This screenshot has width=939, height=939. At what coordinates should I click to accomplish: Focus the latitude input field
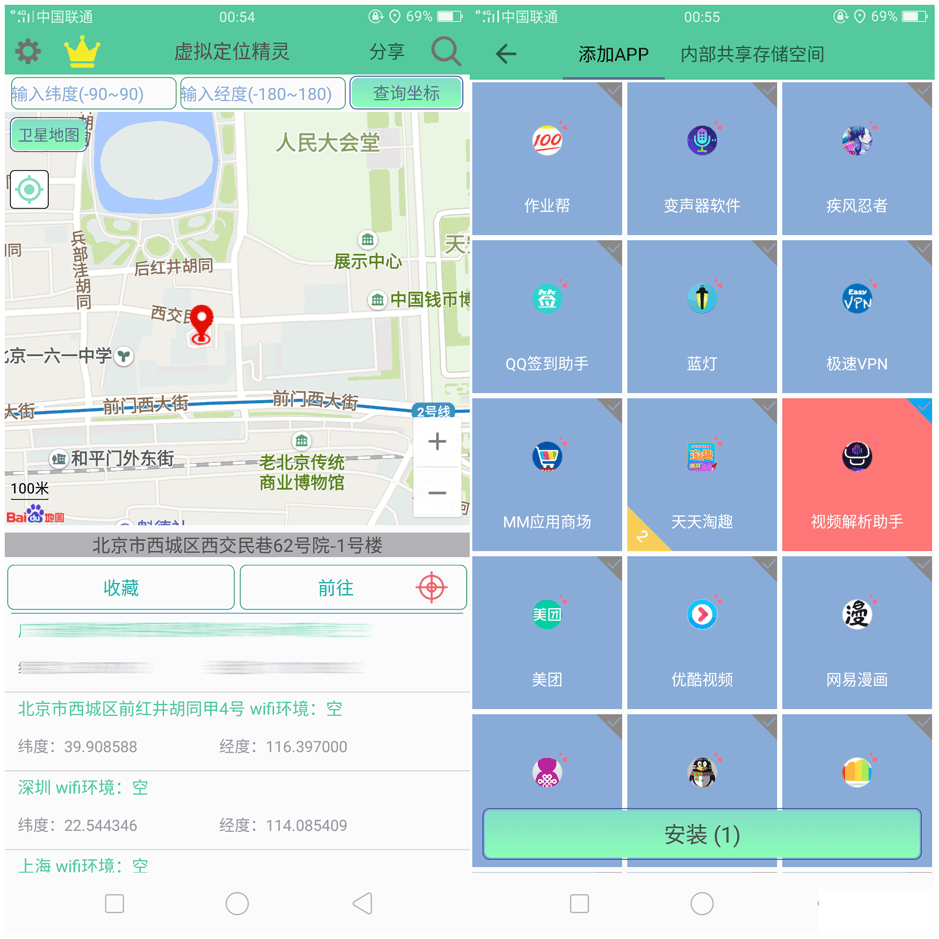93,94
